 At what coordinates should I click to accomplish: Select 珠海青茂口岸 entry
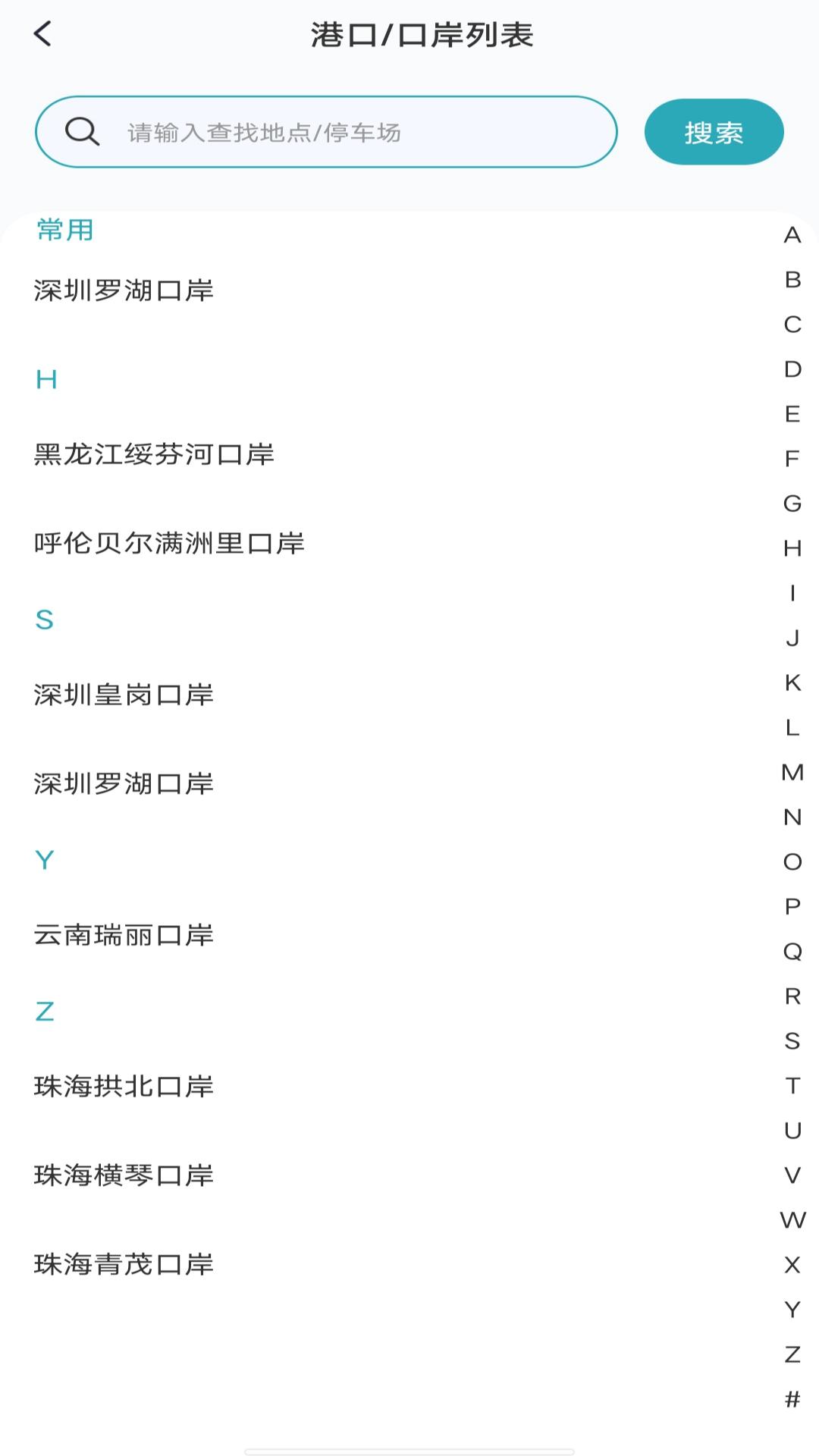[x=124, y=1263]
